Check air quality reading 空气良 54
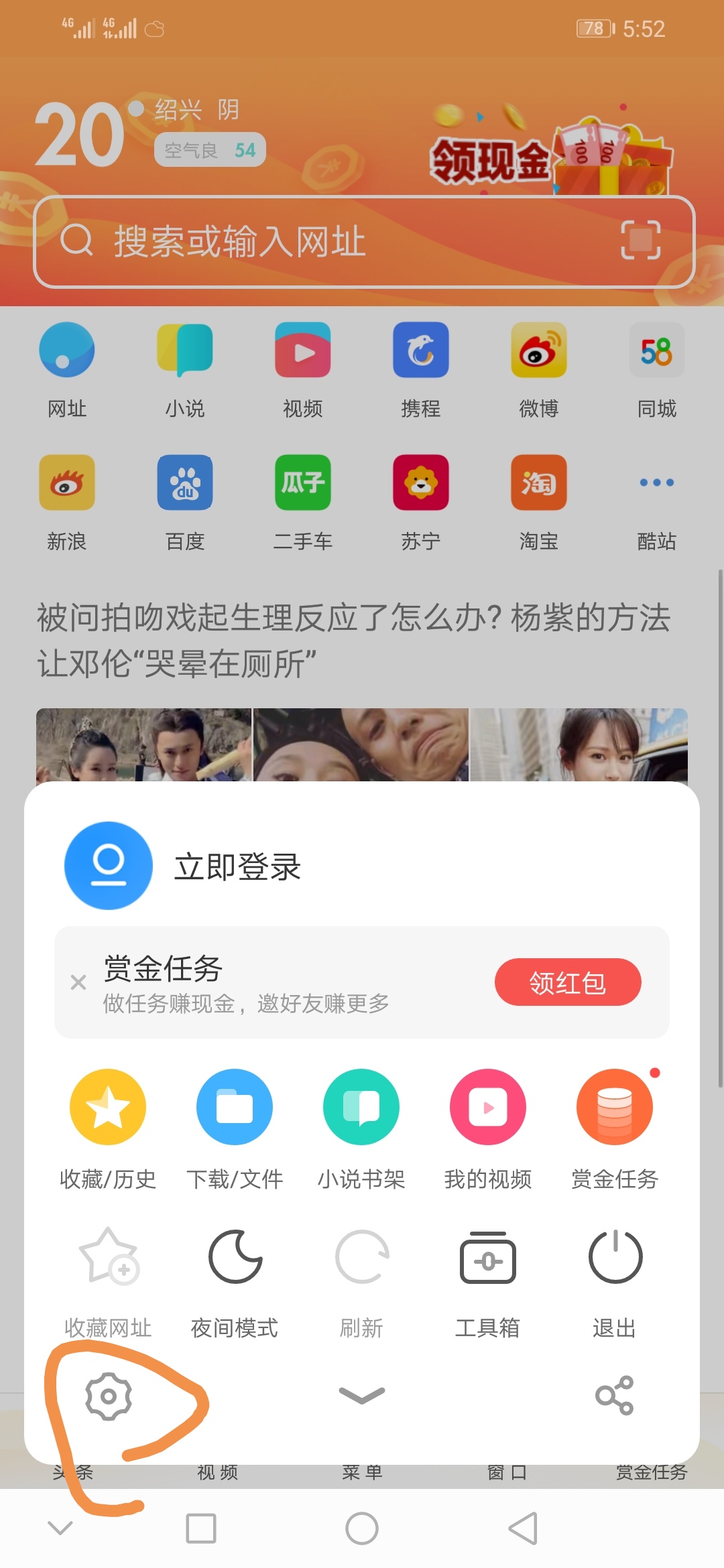Viewport: 724px width, 1568px height. (210, 149)
